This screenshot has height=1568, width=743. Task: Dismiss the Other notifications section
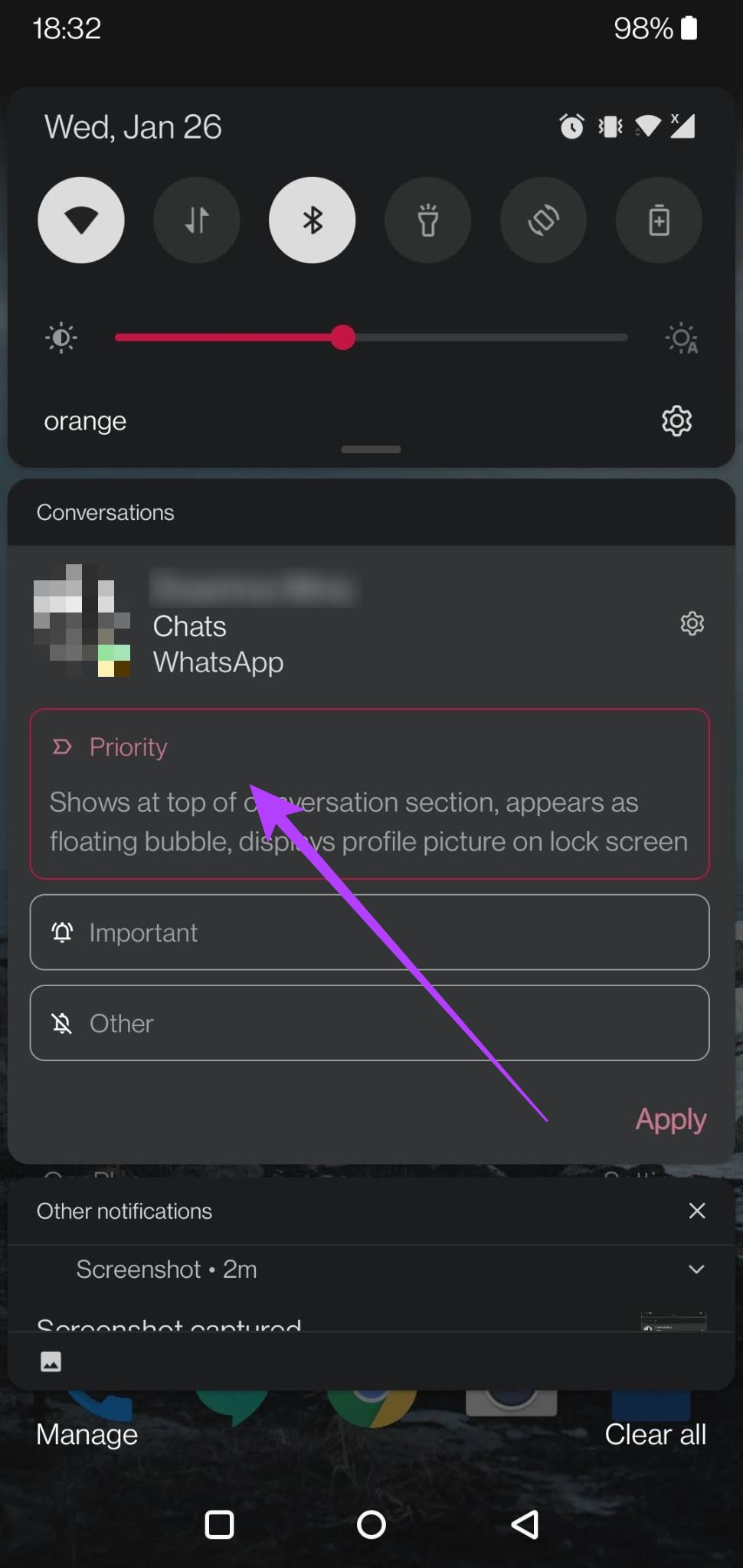pyautogui.click(x=696, y=1210)
